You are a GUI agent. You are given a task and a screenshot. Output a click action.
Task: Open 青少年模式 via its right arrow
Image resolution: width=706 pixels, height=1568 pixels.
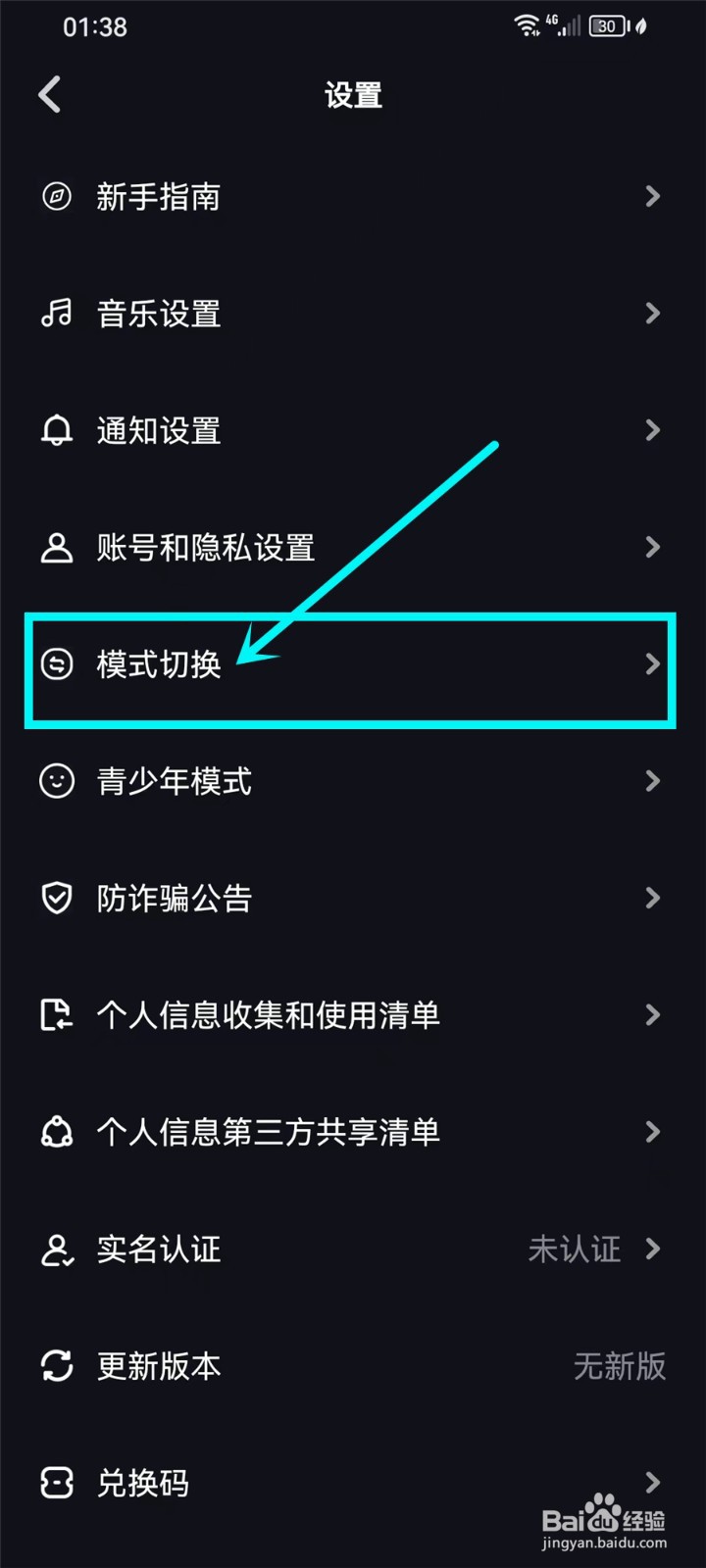(x=653, y=781)
